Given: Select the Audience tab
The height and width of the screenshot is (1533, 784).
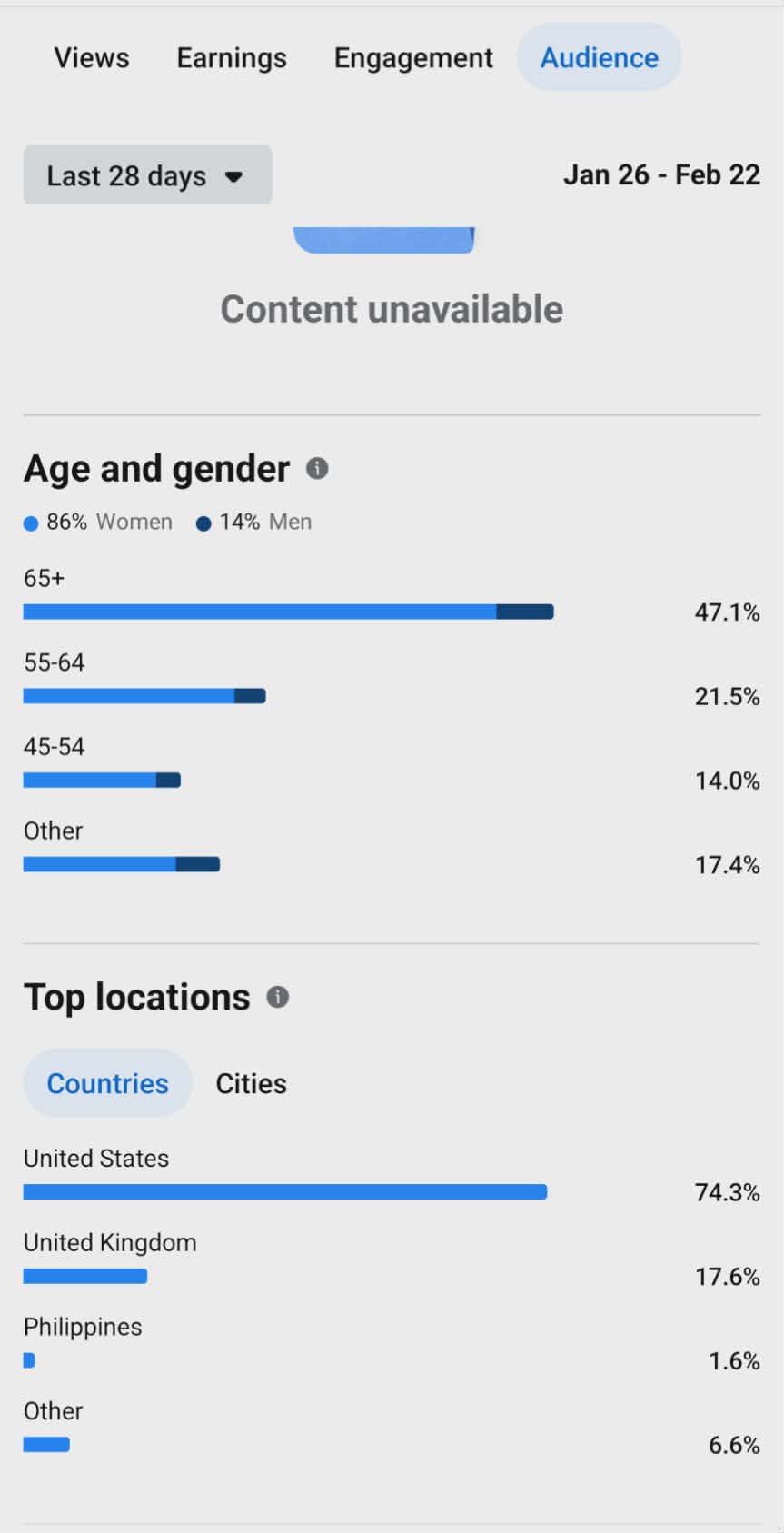Looking at the screenshot, I should 600,58.
